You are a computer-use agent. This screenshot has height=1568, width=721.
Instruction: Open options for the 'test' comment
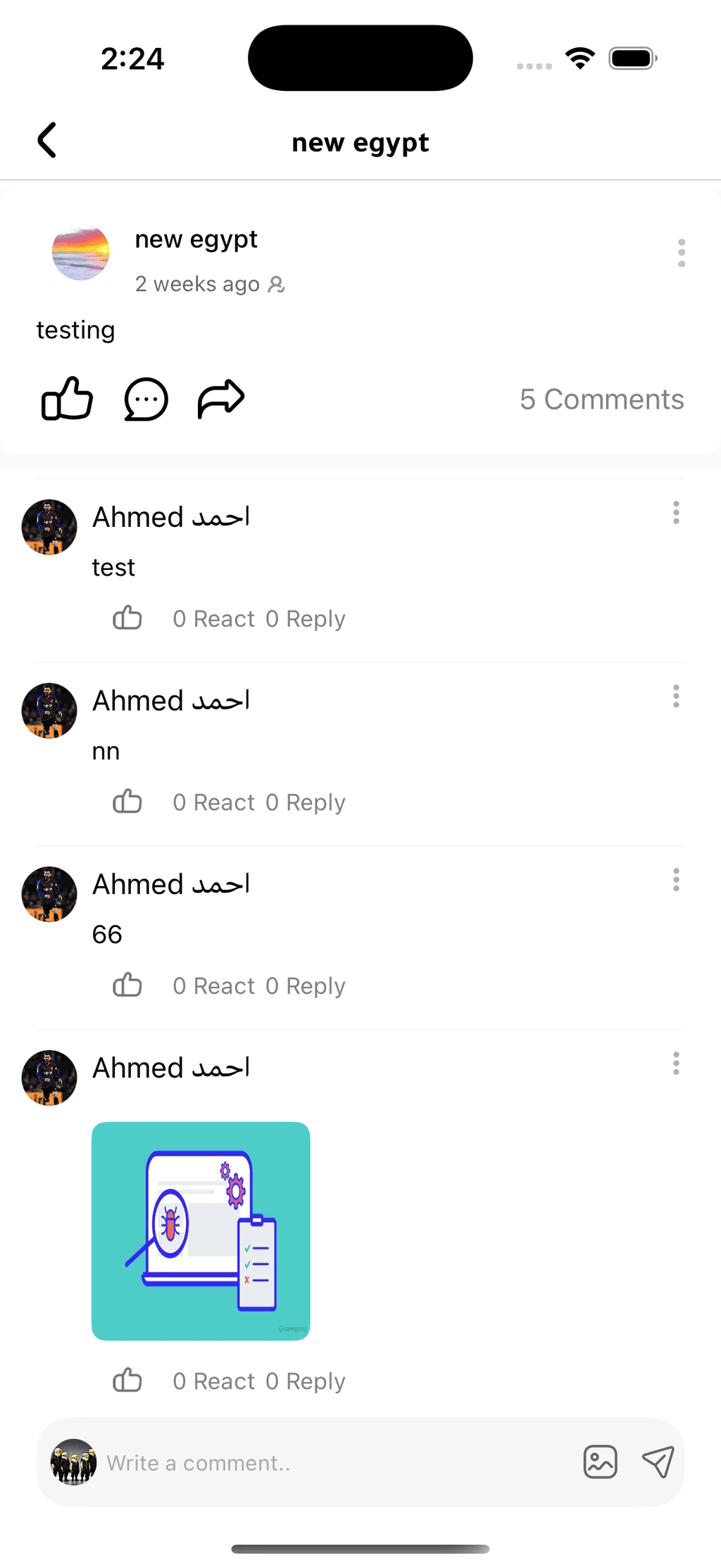(x=676, y=513)
